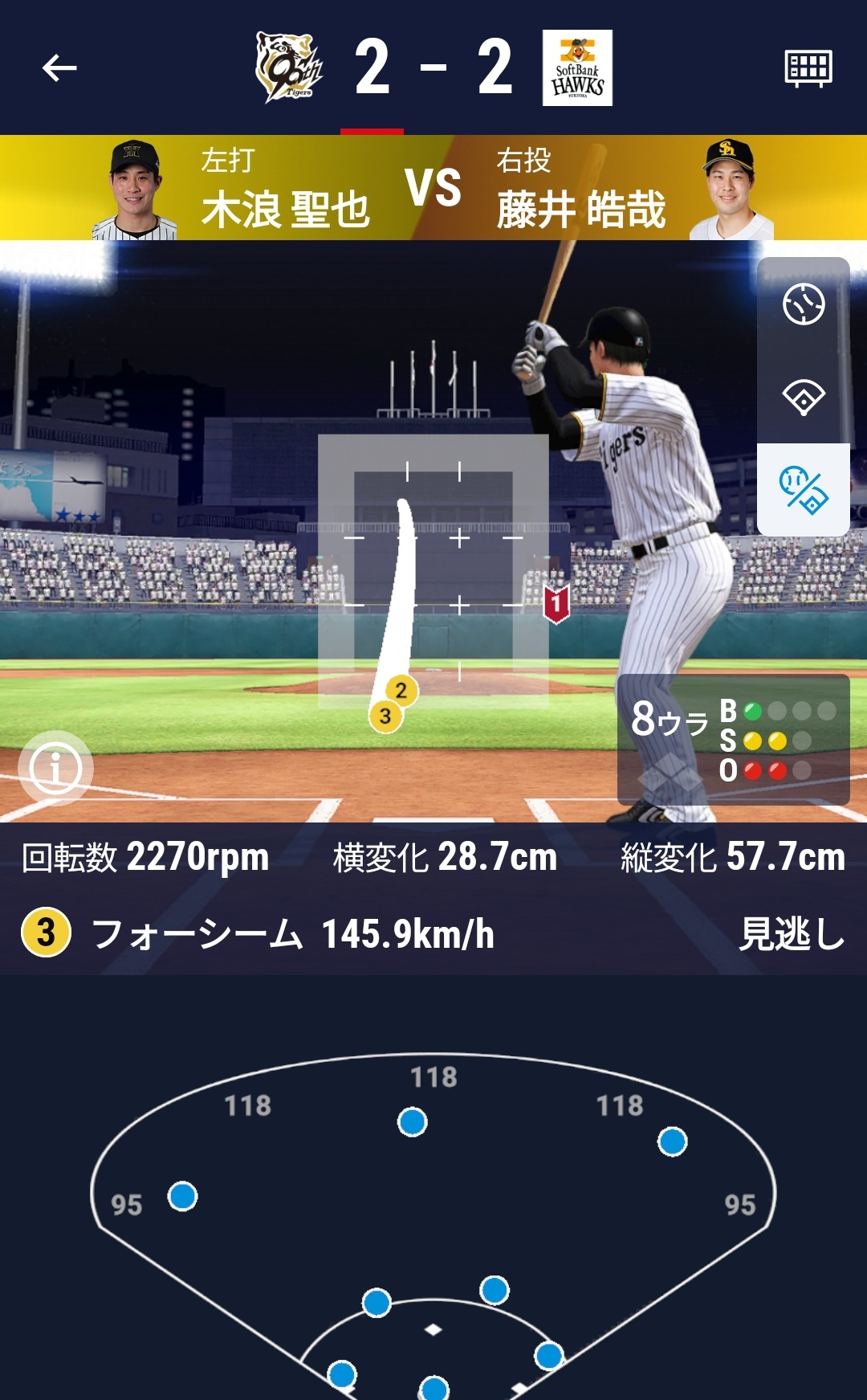The height and width of the screenshot is (1400, 867).
Task: Go back using the arrow
Action: tap(59, 68)
